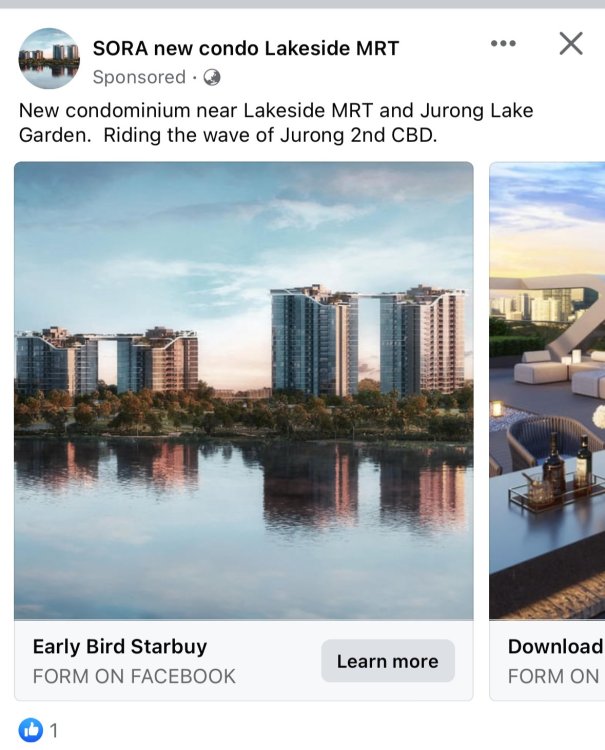Tap Learn more for Early Bird Starbuy
This screenshot has width=605, height=750.
point(387,661)
